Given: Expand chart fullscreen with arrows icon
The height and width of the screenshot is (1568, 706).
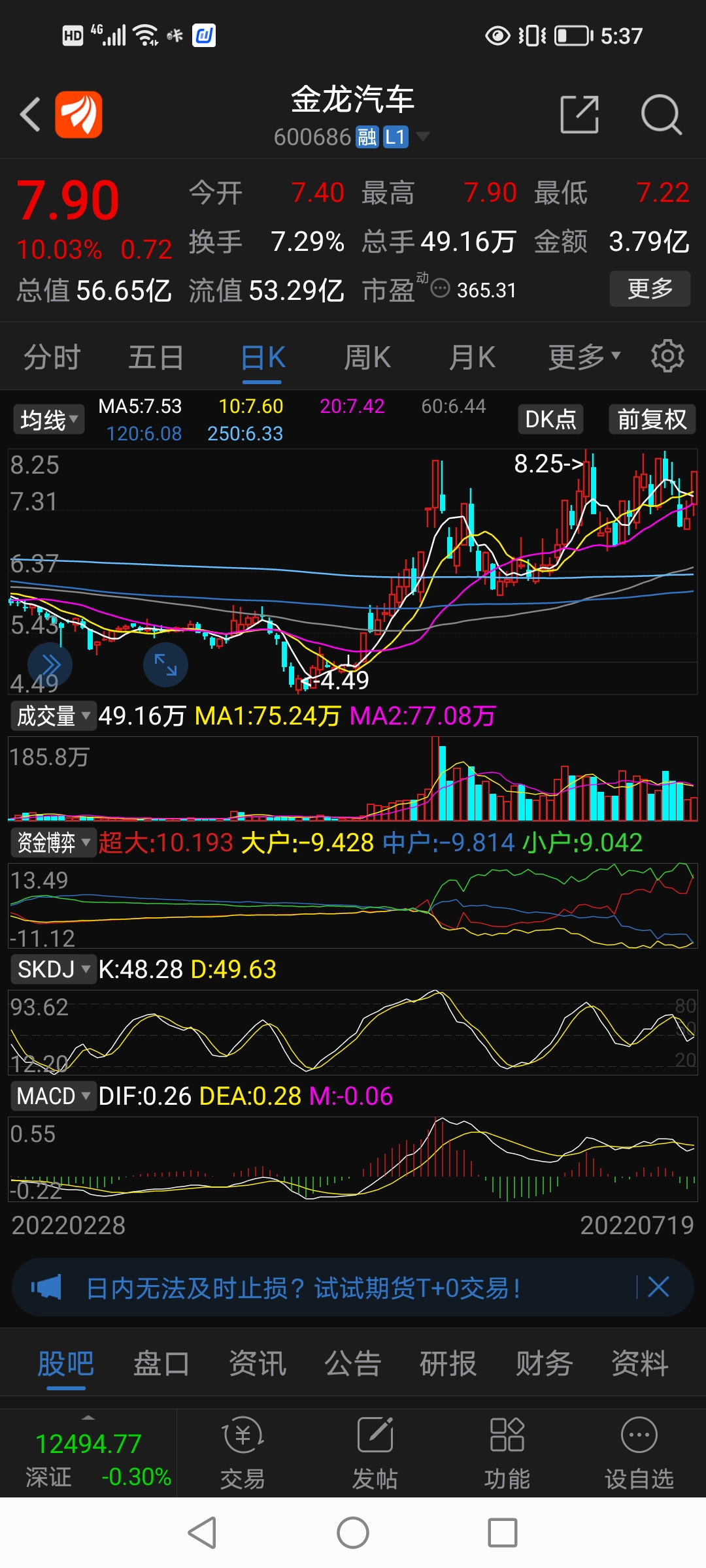Looking at the screenshot, I should tap(165, 664).
